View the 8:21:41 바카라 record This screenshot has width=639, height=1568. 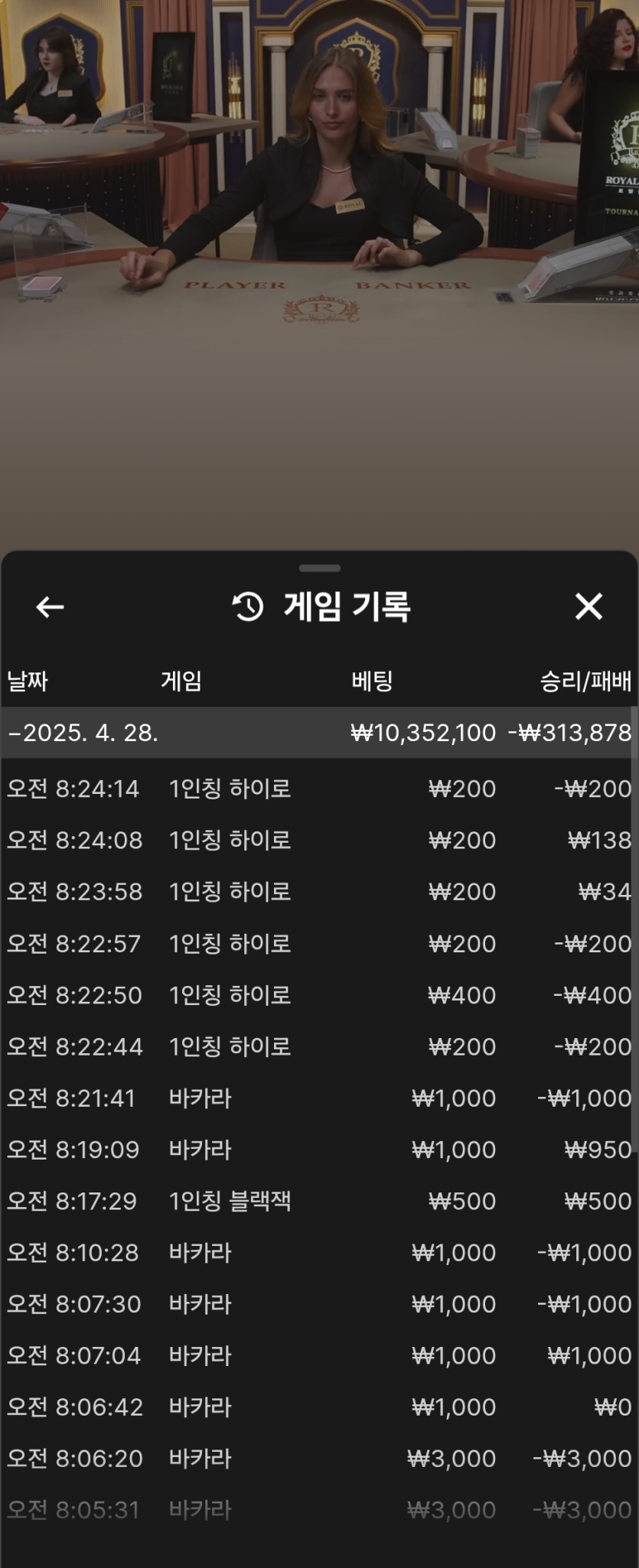tap(318, 1098)
